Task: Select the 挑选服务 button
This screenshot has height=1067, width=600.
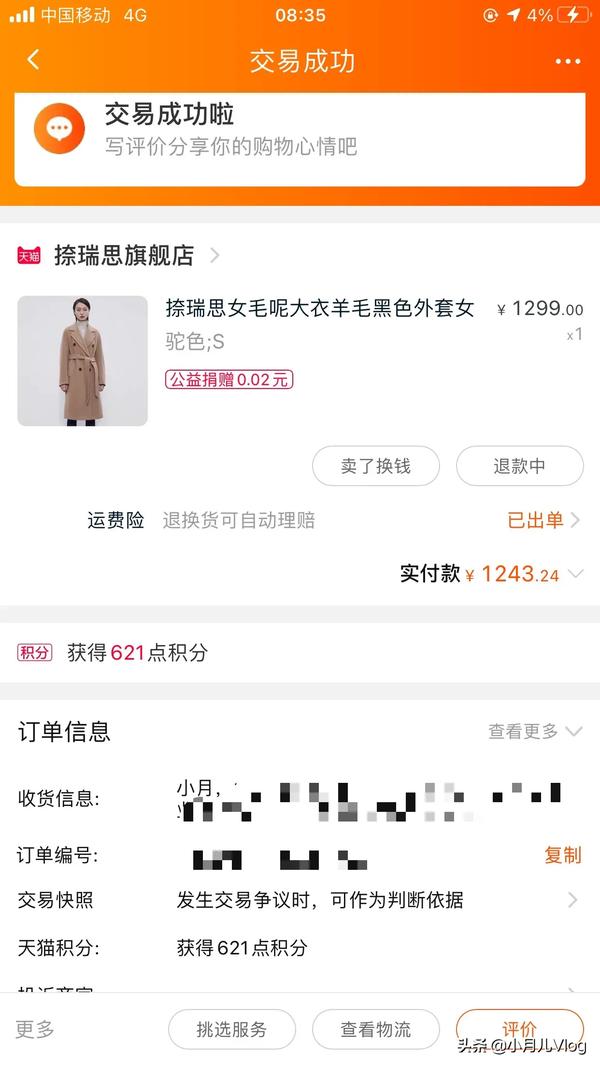Action: tap(232, 1029)
